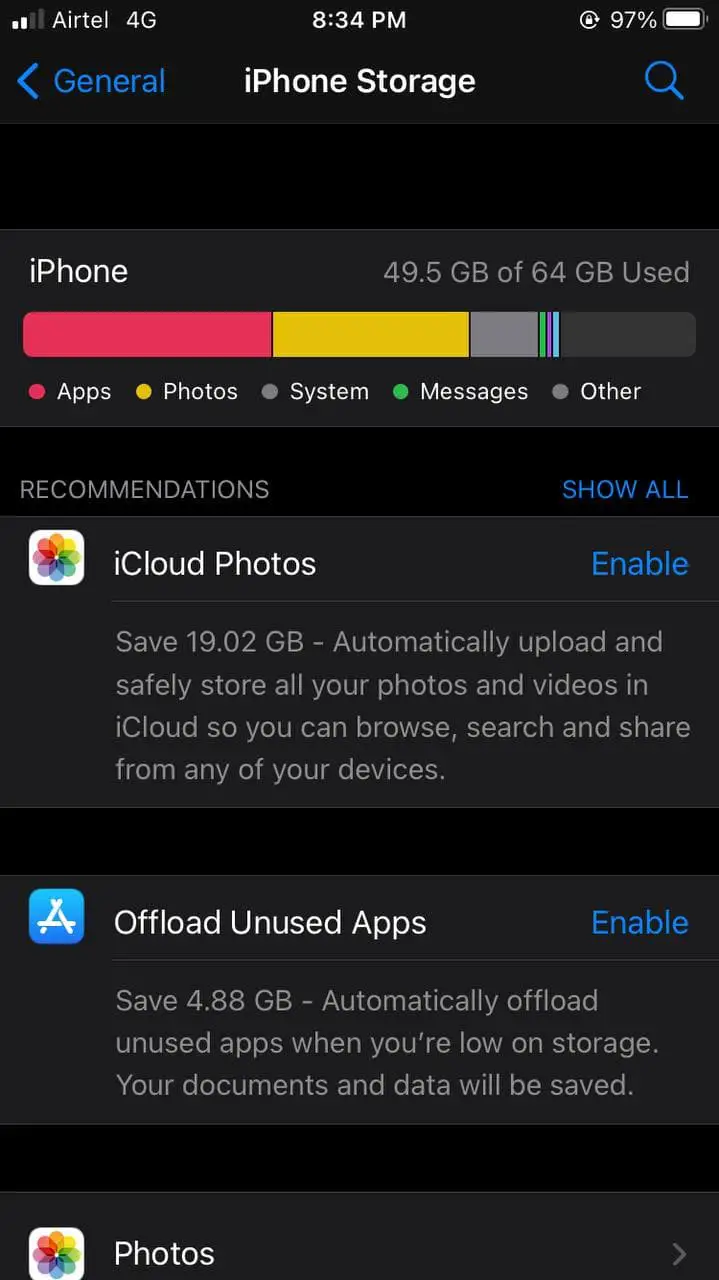Enable iCloud Photos
This screenshot has height=1280, width=719.
pos(639,564)
